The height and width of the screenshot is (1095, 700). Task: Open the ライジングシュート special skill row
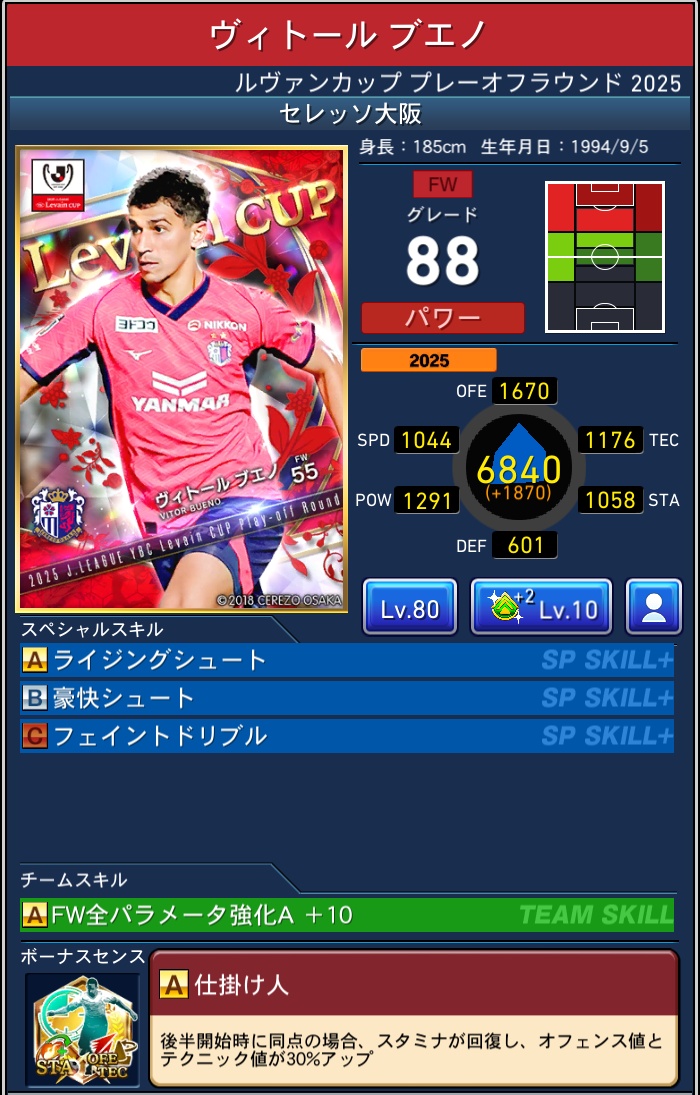(347, 660)
